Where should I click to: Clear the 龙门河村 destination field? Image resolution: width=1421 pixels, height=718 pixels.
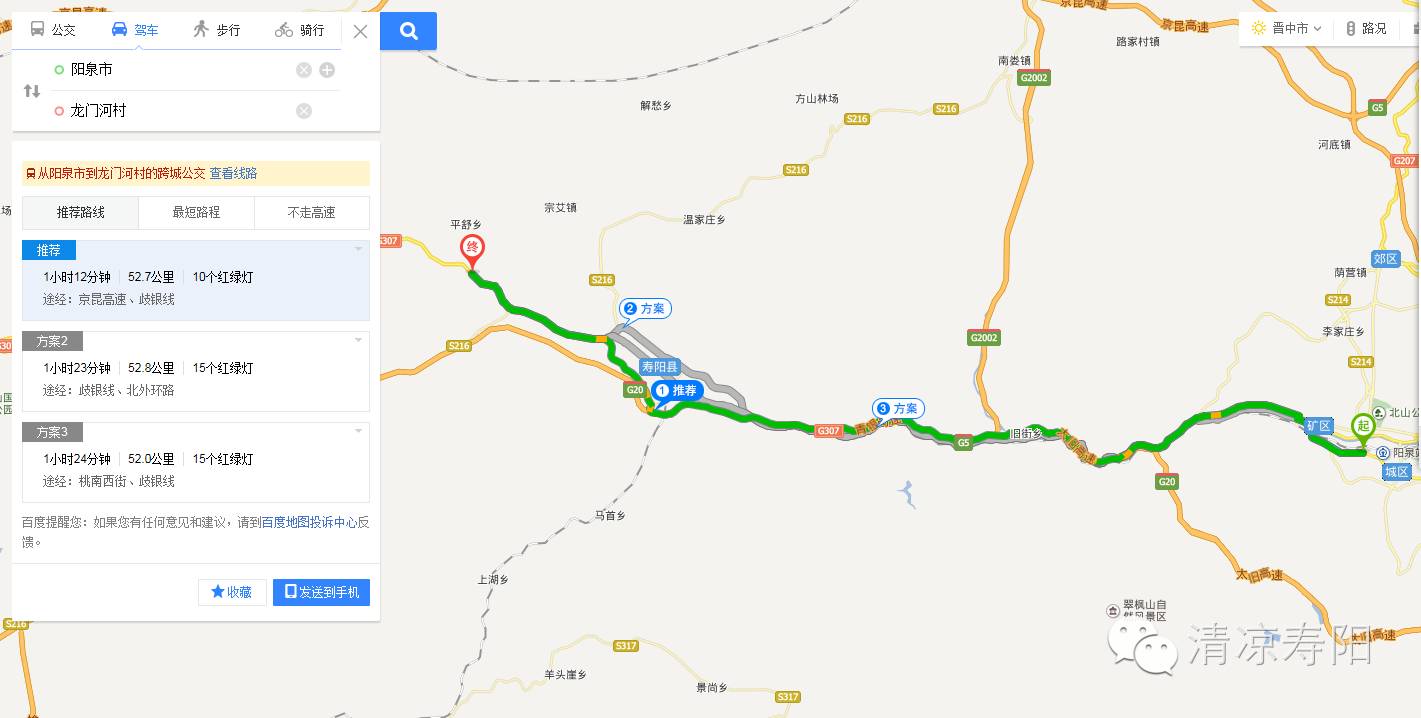tap(304, 111)
